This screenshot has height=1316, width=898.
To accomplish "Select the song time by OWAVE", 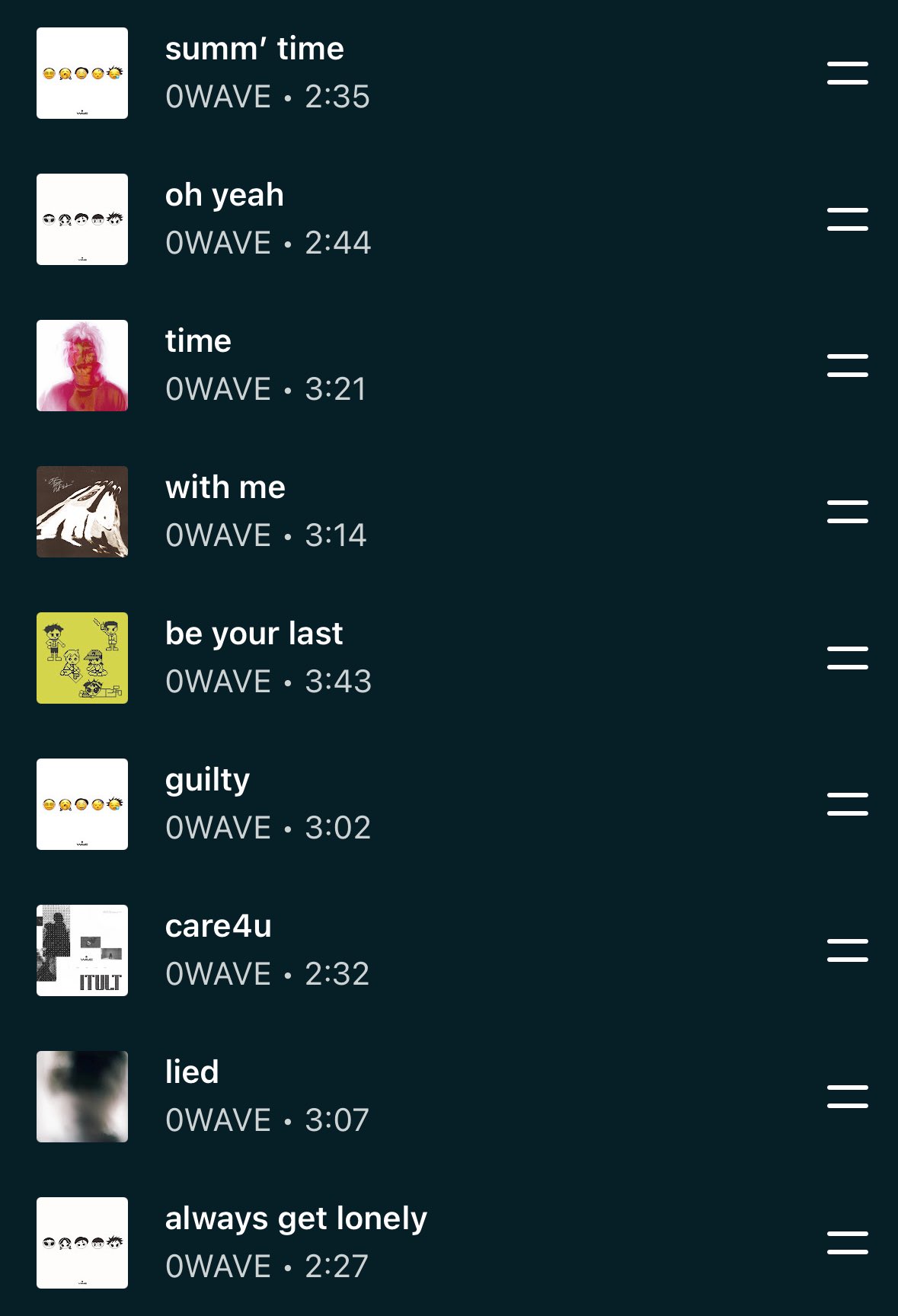I will click(198, 343).
